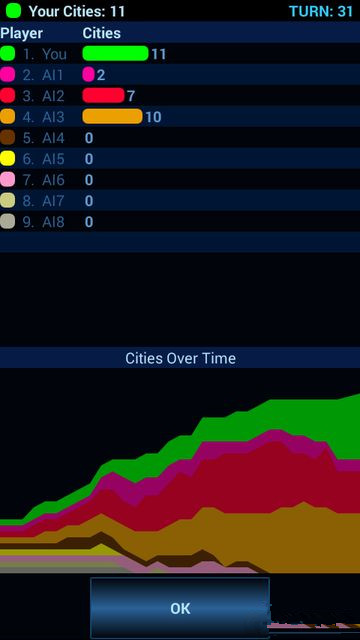The width and height of the screenshot is (360, 640).
Task: Confirm with the OK button
Action: click(180, 608)
